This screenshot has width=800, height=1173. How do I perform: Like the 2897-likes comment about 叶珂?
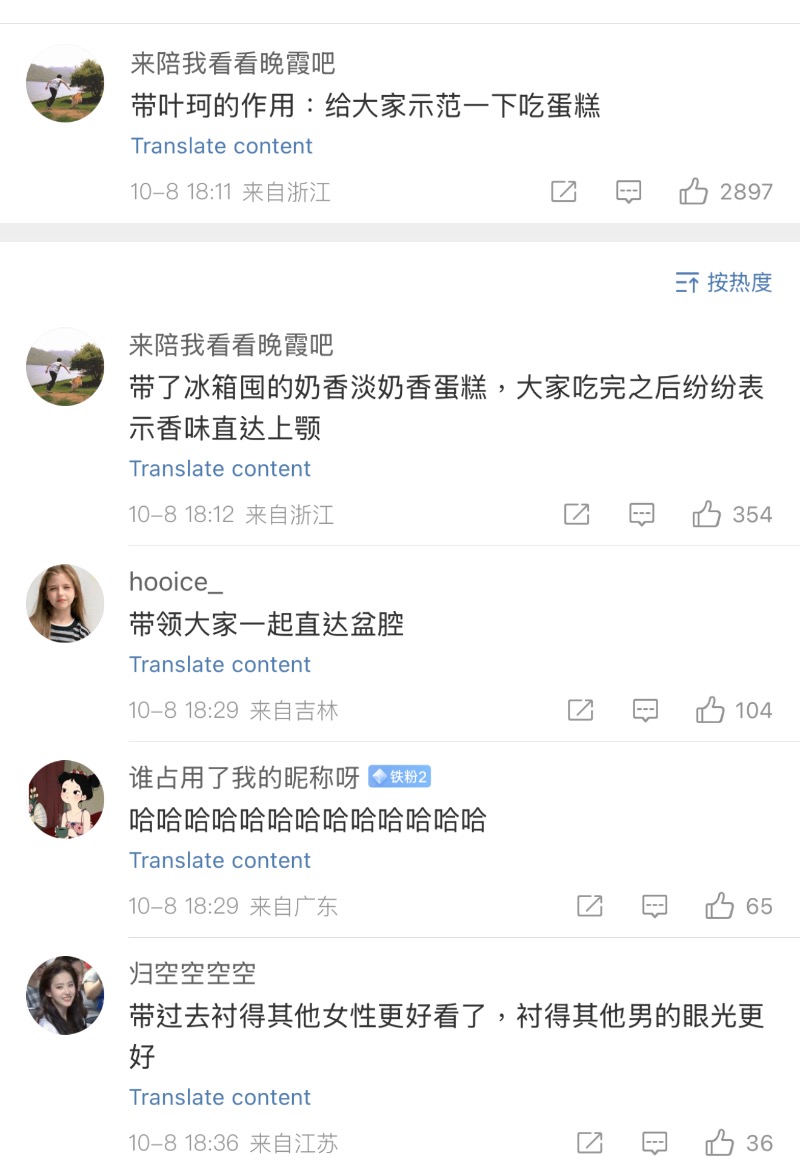click(x=694, y=192)
